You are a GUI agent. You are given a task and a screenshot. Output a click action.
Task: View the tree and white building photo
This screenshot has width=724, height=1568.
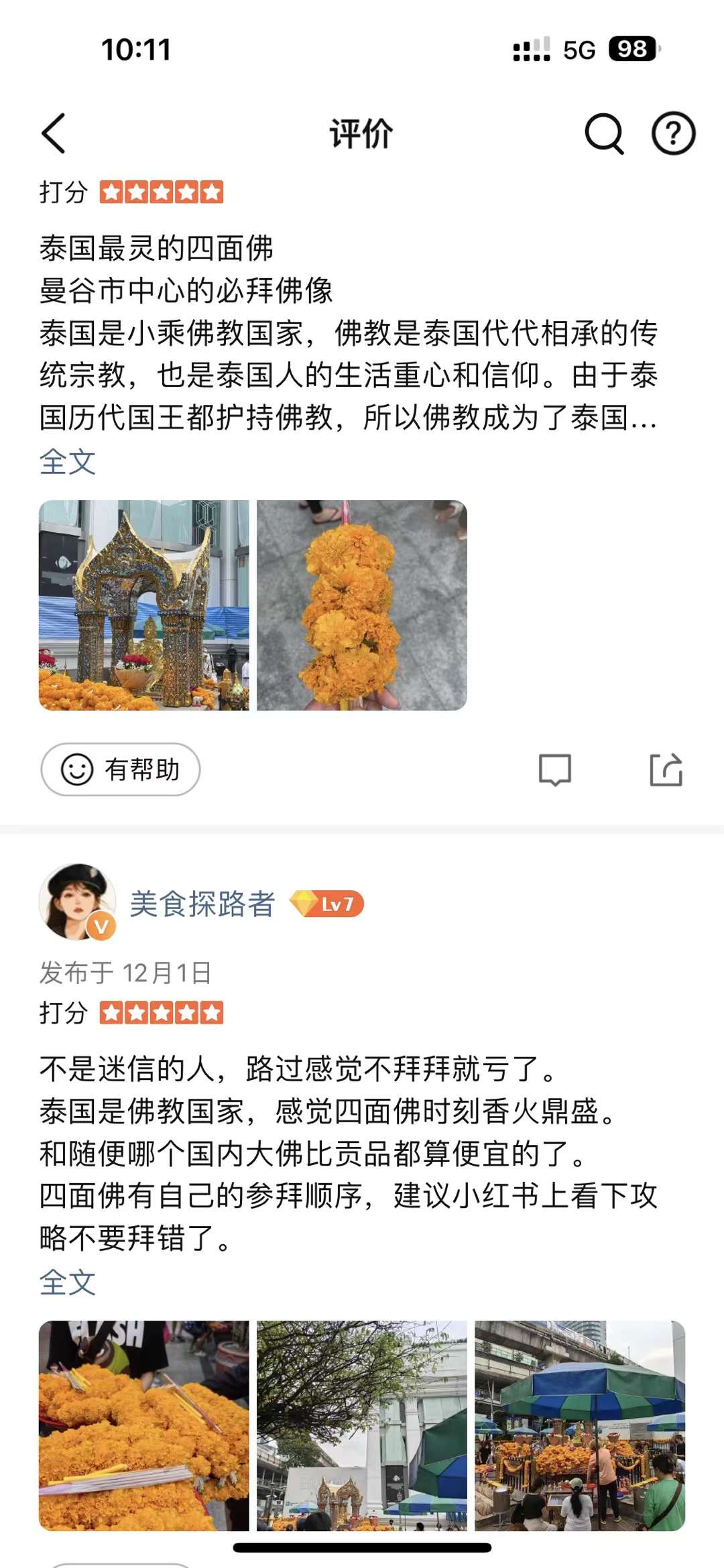pyautogui.click(x=361, y=1425)
